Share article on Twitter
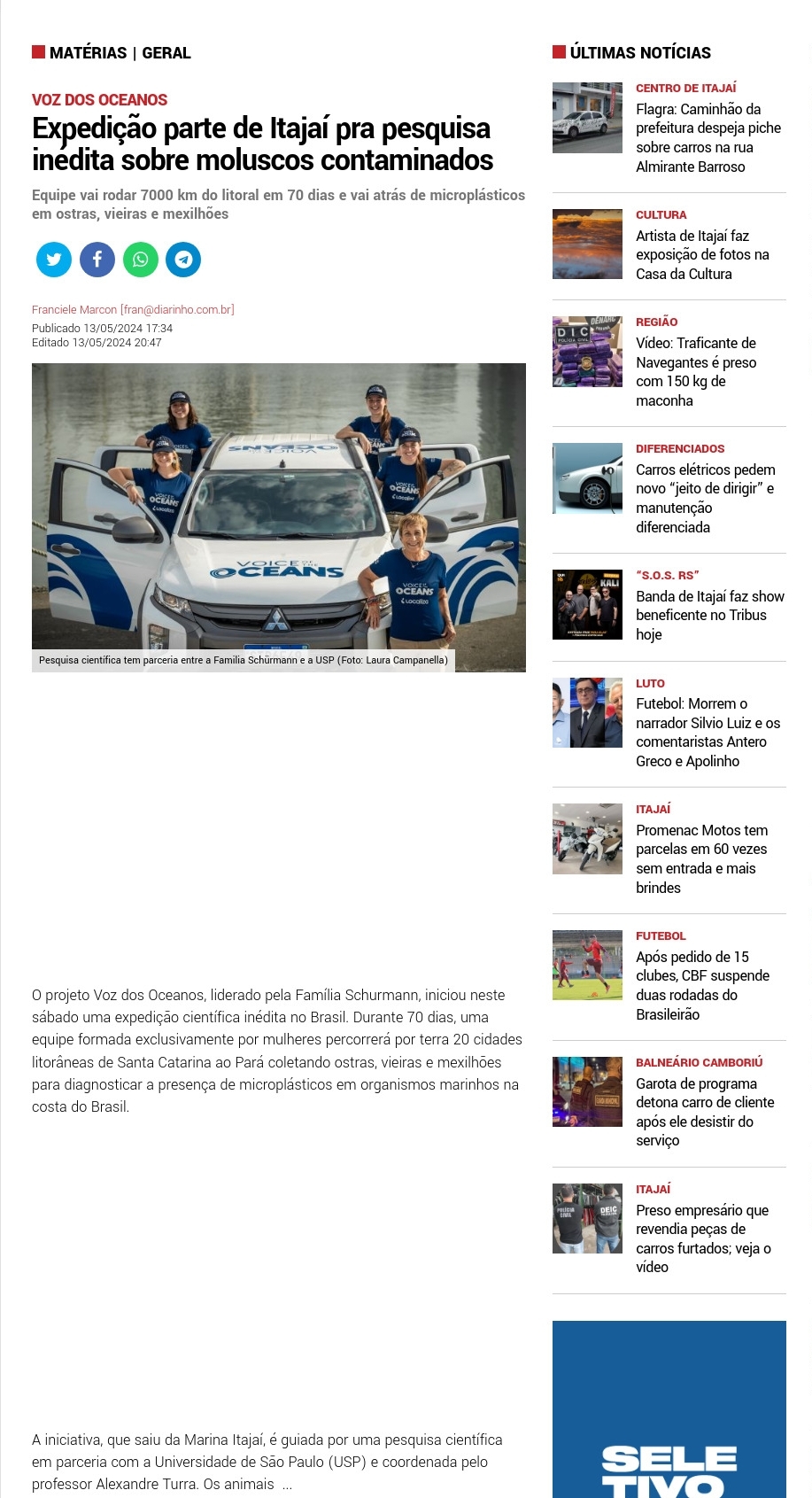Viewport: 812px width, 1498px height. (x=54, y=260)
